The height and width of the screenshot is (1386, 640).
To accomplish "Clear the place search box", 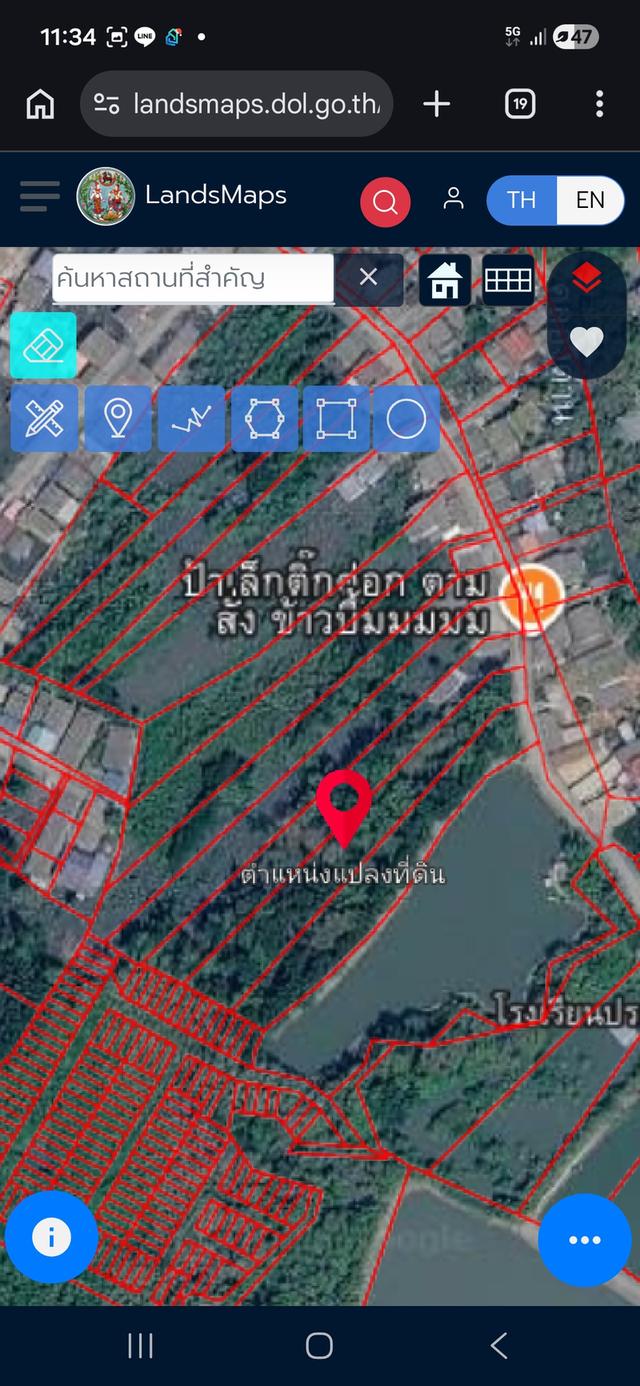I will coord(368,278).
